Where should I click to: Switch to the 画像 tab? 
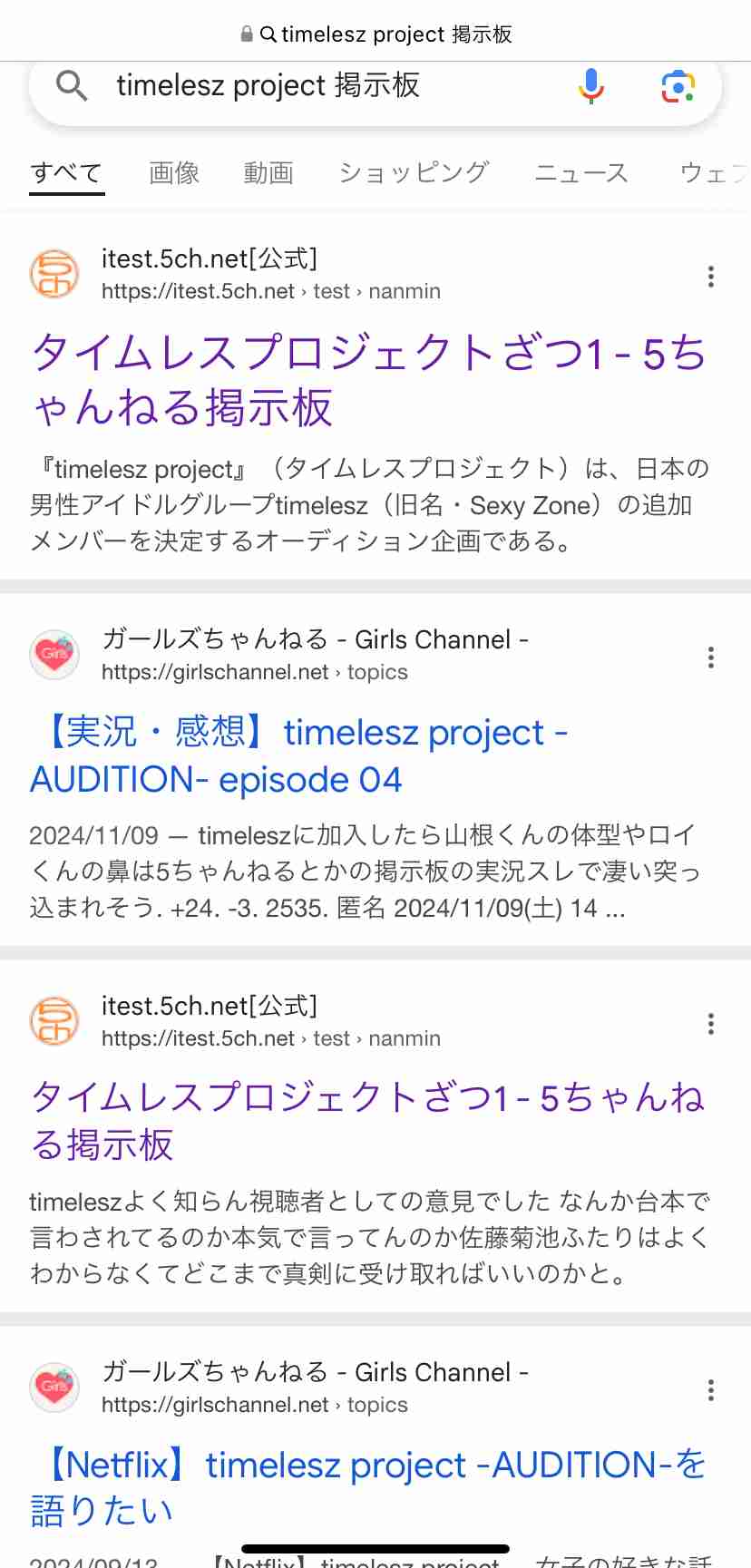pos(174,172)
